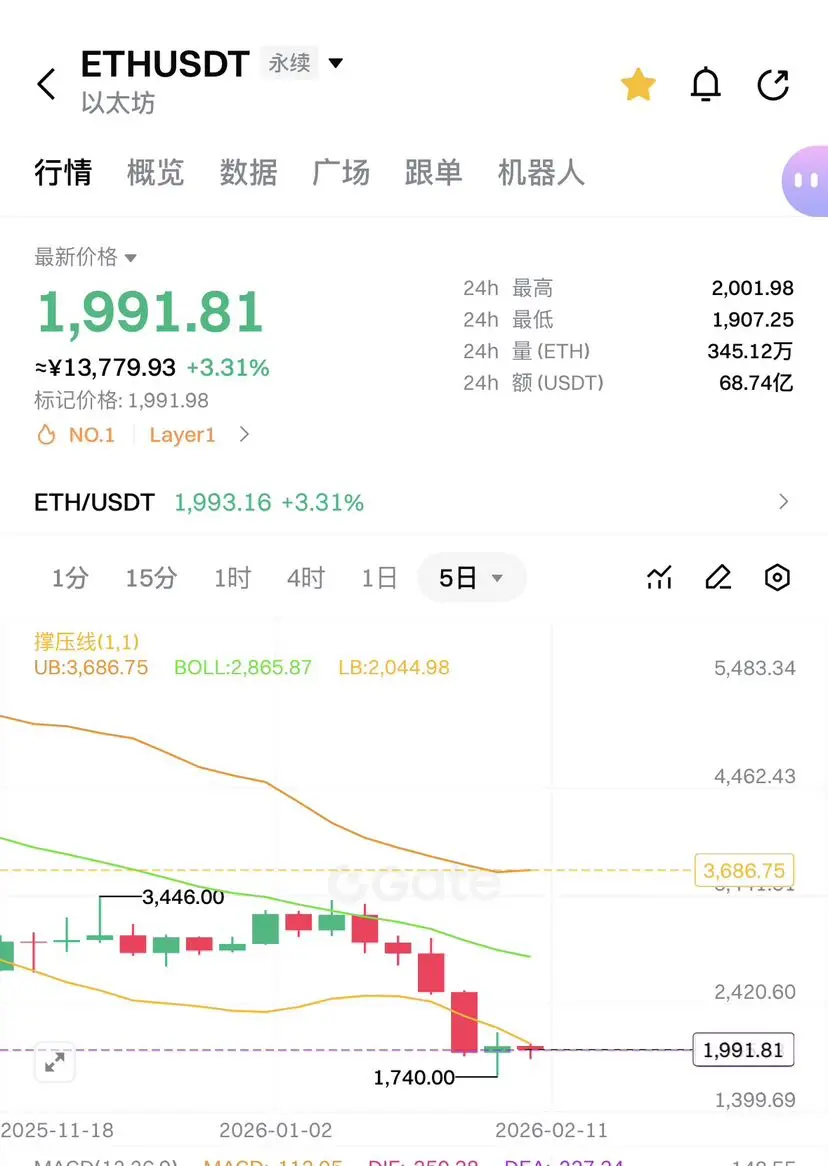Select the 1分 chart interval
Image resolution: width=828 pixels, height=1166 pixels.
(x=70, y=578)
